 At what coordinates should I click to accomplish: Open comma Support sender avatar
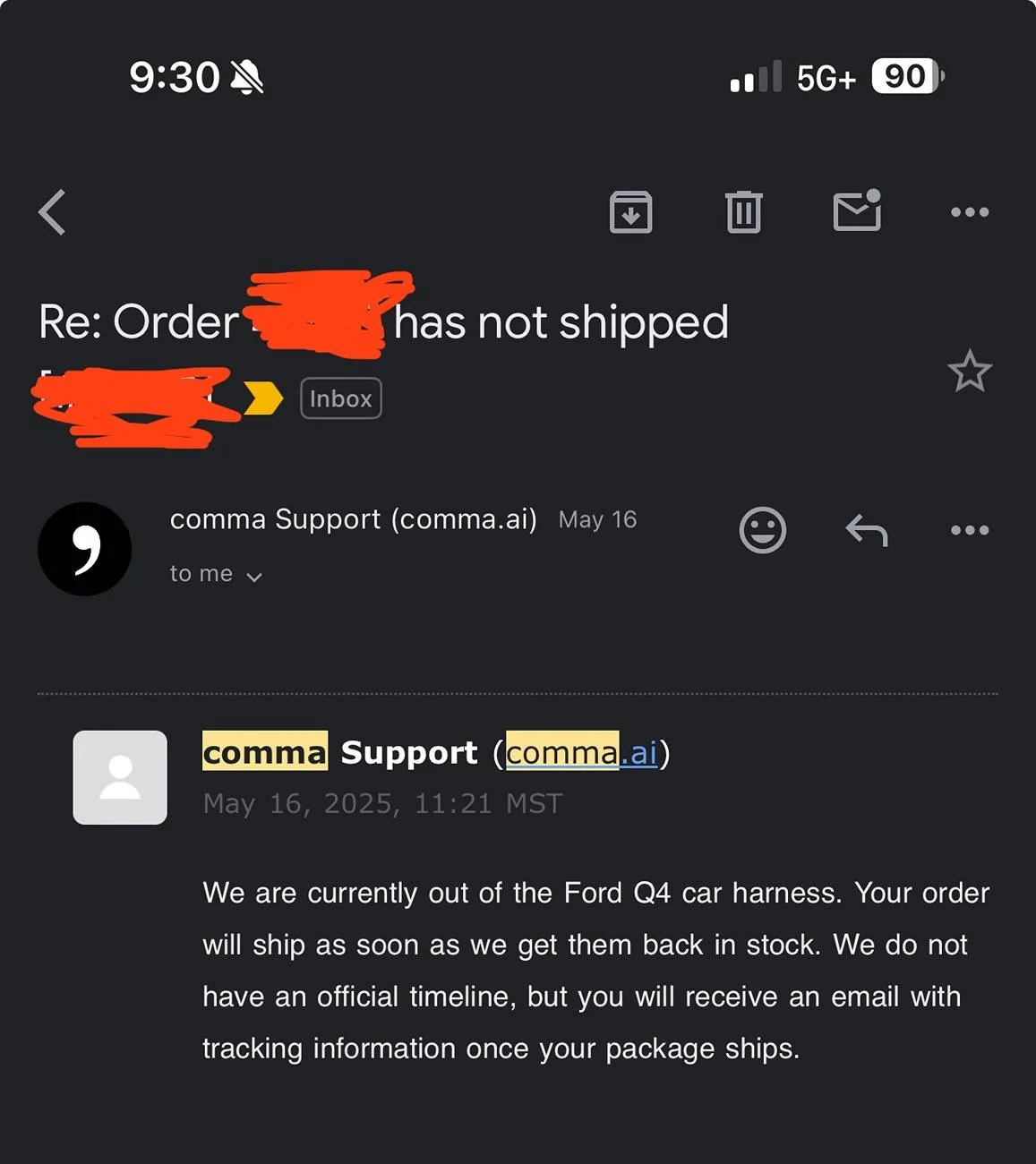(84, 549)
